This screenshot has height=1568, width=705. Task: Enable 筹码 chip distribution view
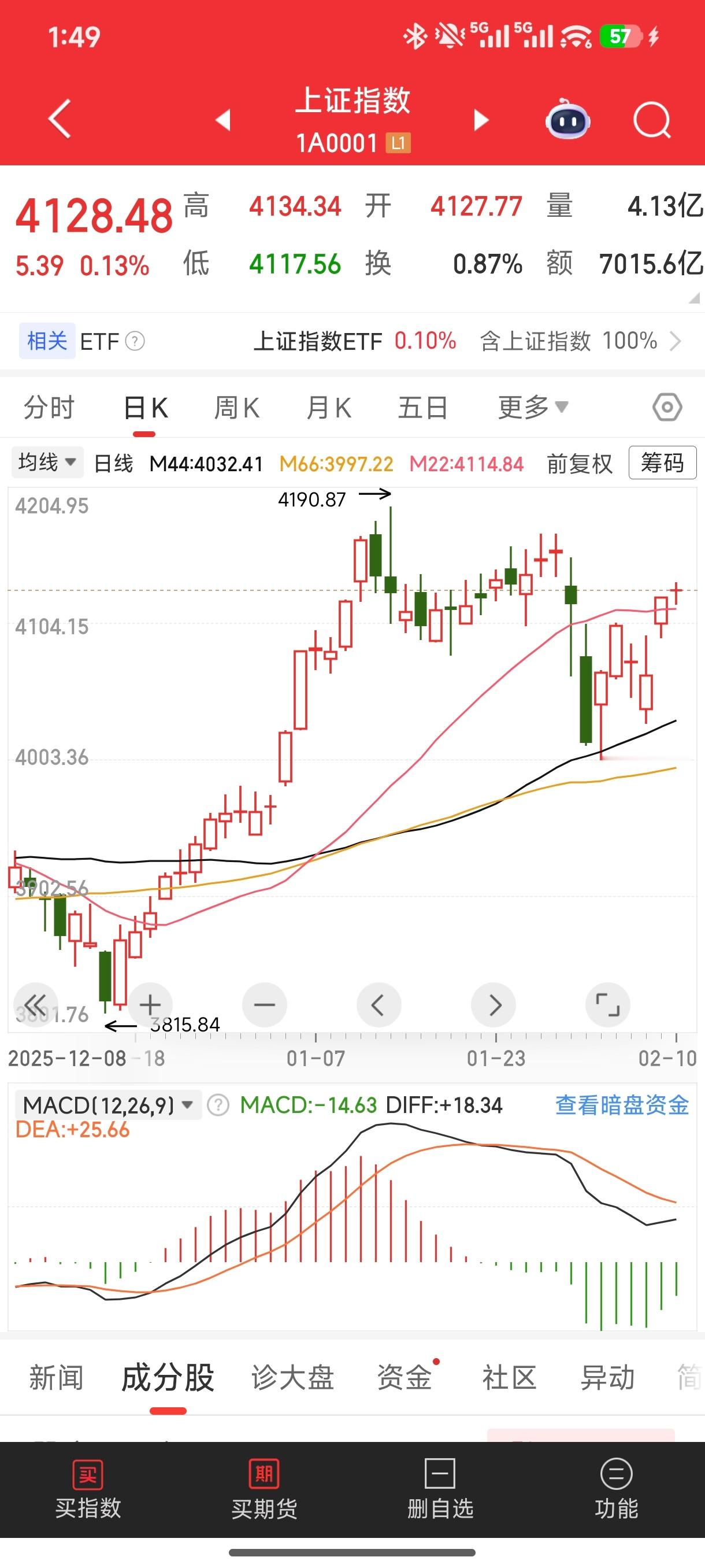tap(662, 463)
